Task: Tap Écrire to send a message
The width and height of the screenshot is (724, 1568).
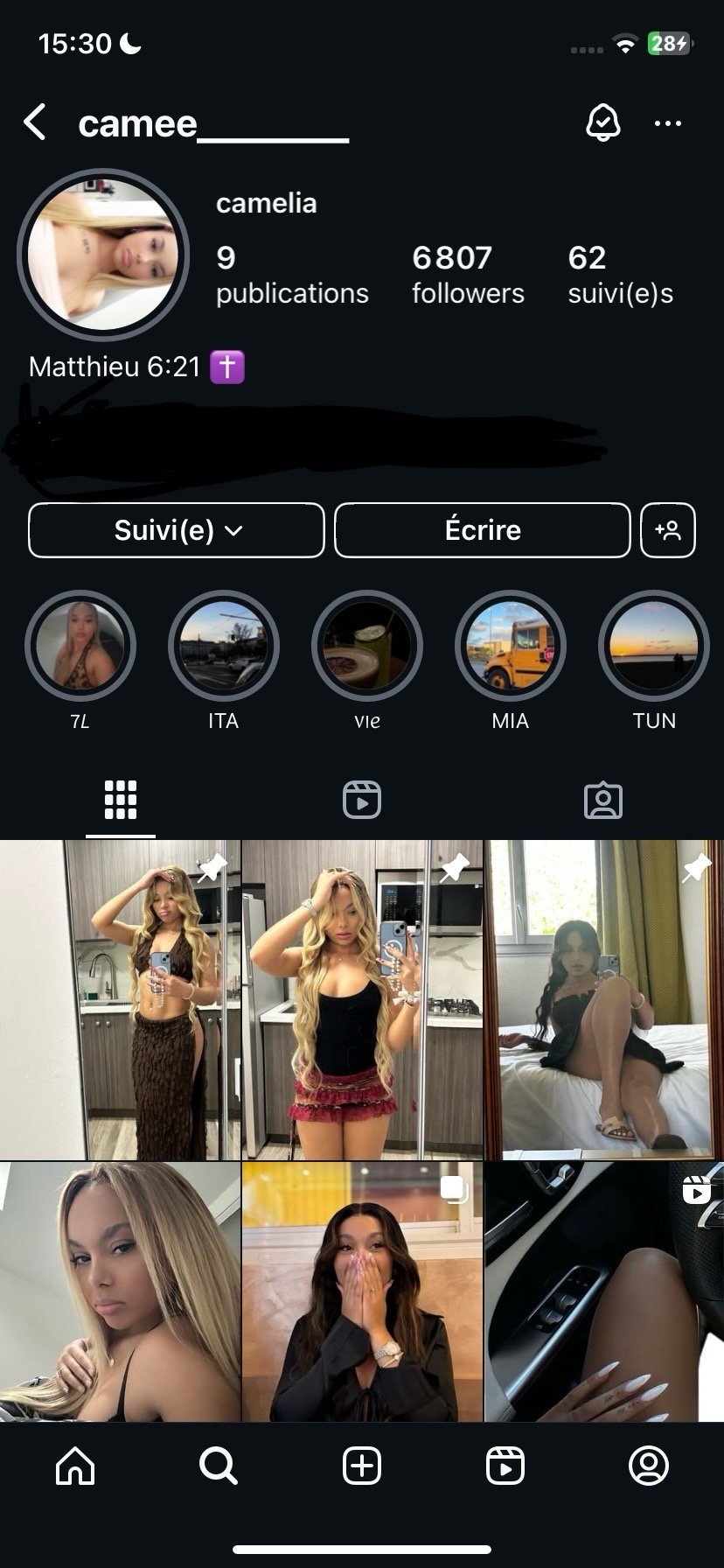Action: [482, 530]
